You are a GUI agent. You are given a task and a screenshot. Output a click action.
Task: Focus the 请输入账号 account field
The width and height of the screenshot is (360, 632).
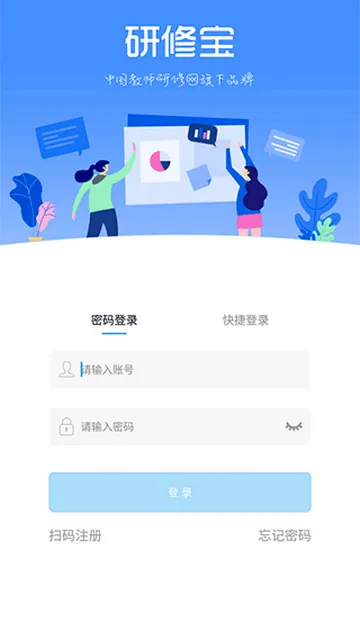(180, 370)
